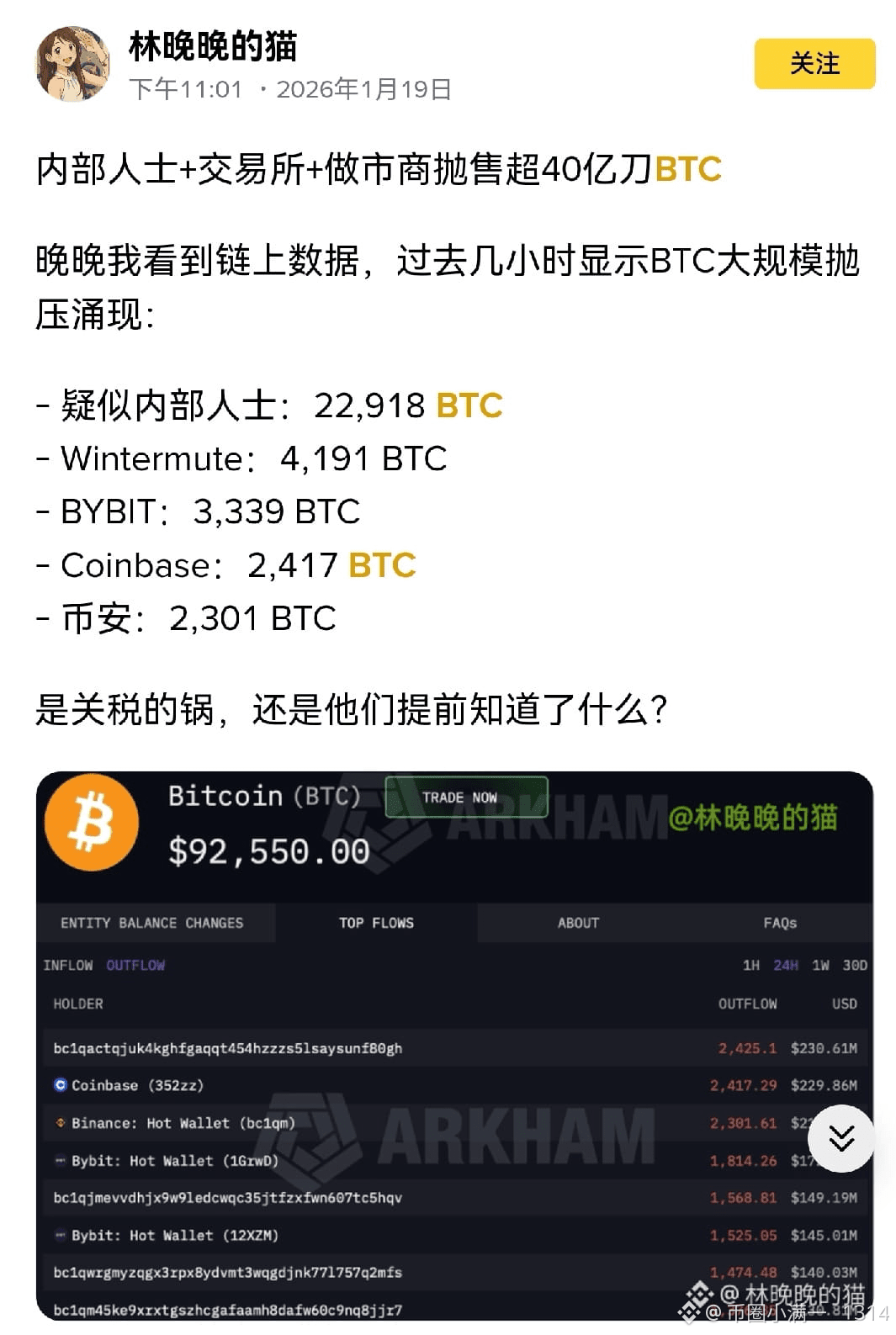Screen dimensions: 896x1335
Task: Select the 30D timeframe filter
Action: click(x=856, y=966)
